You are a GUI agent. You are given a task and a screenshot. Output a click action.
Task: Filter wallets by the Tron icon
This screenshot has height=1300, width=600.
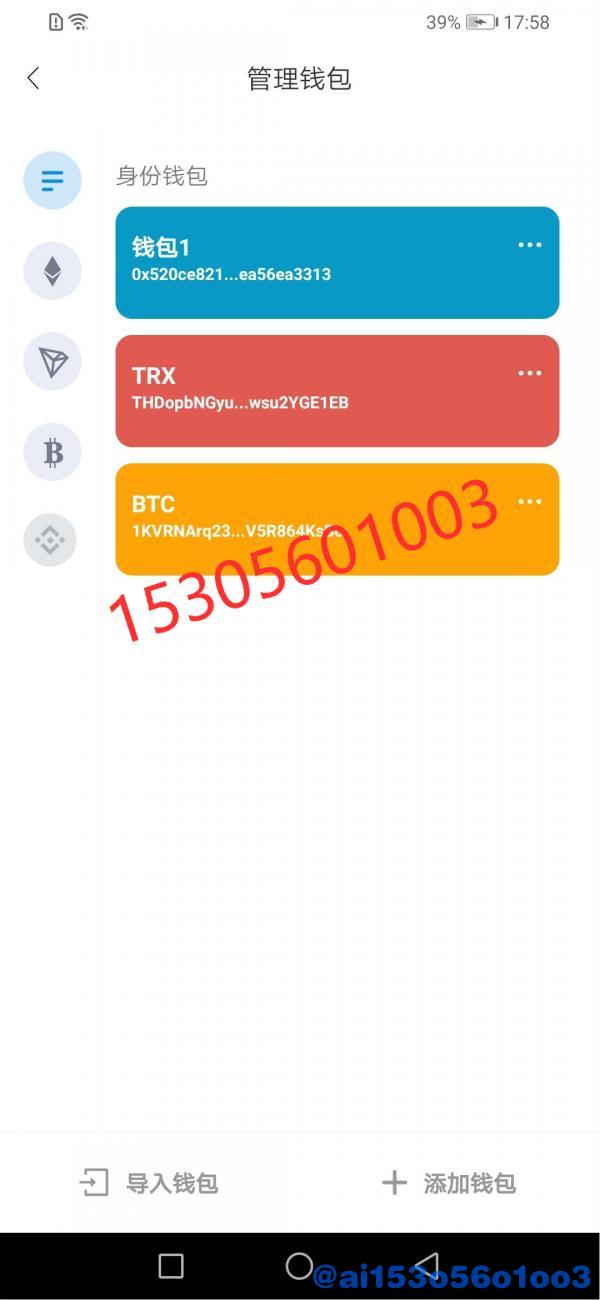52,361
